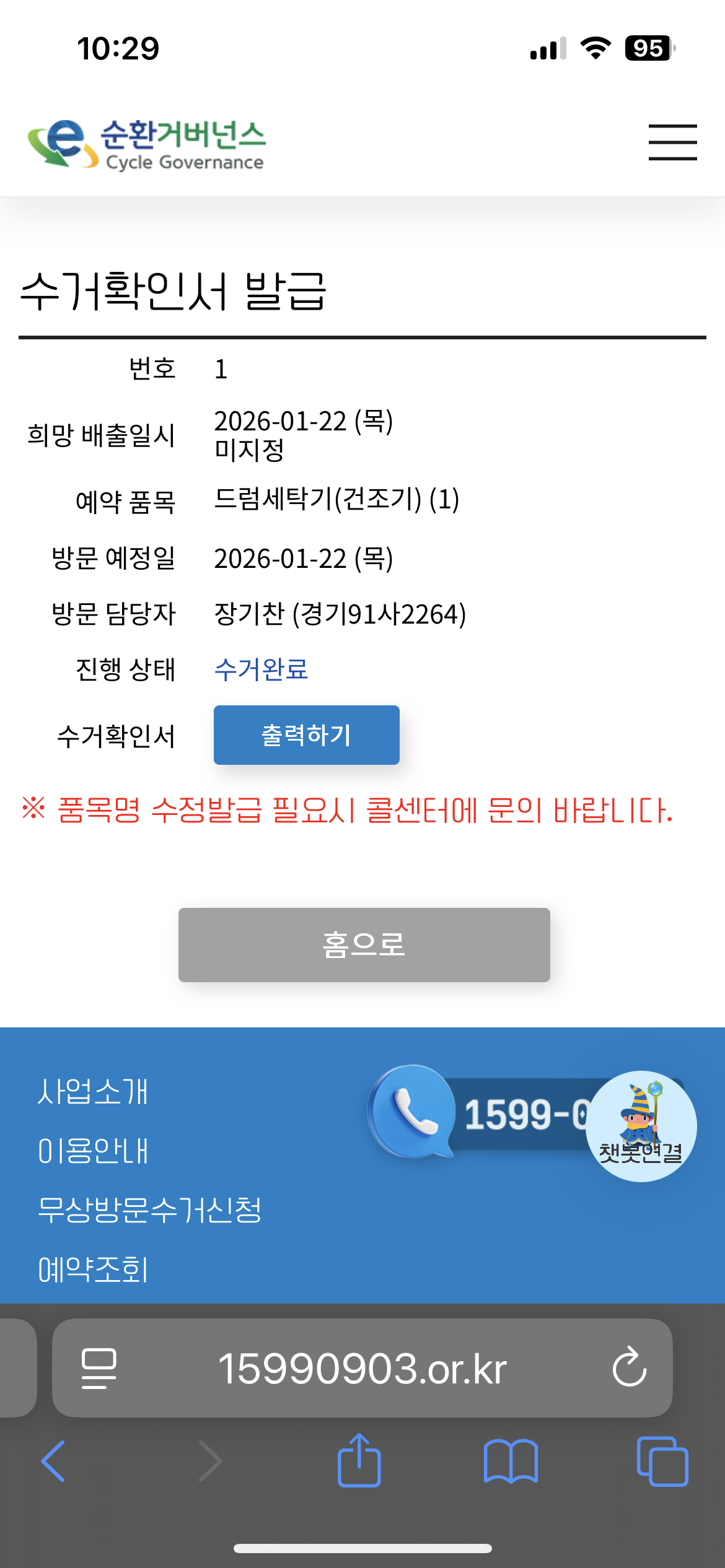The height and width of the screenshot is (1568, 725).
Task: Tap the 순환거버넌스 logo to go home
Action: click(x=147, y=144)
